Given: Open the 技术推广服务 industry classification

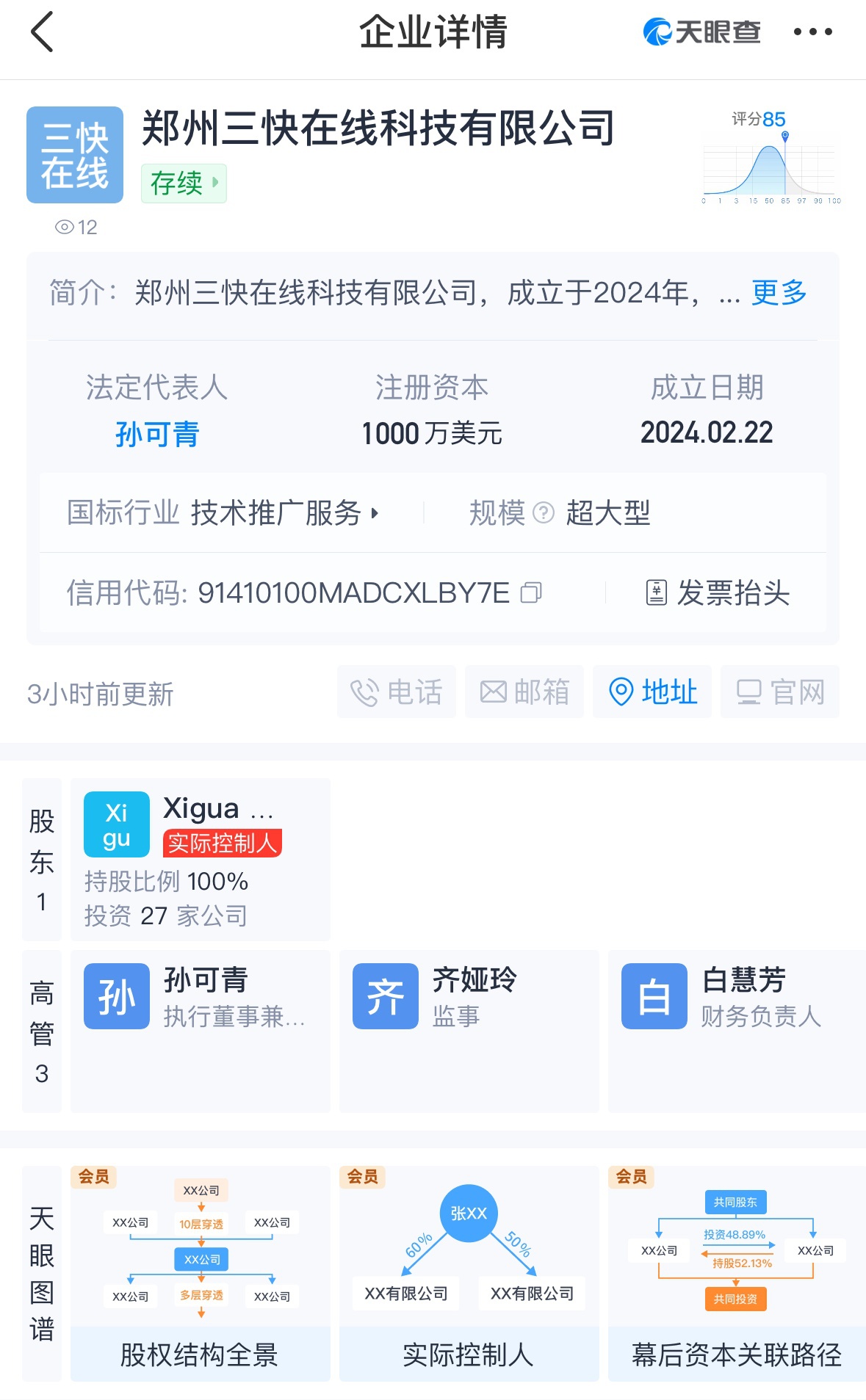Looking at the screenshot, I should click(x=285, y=512).
